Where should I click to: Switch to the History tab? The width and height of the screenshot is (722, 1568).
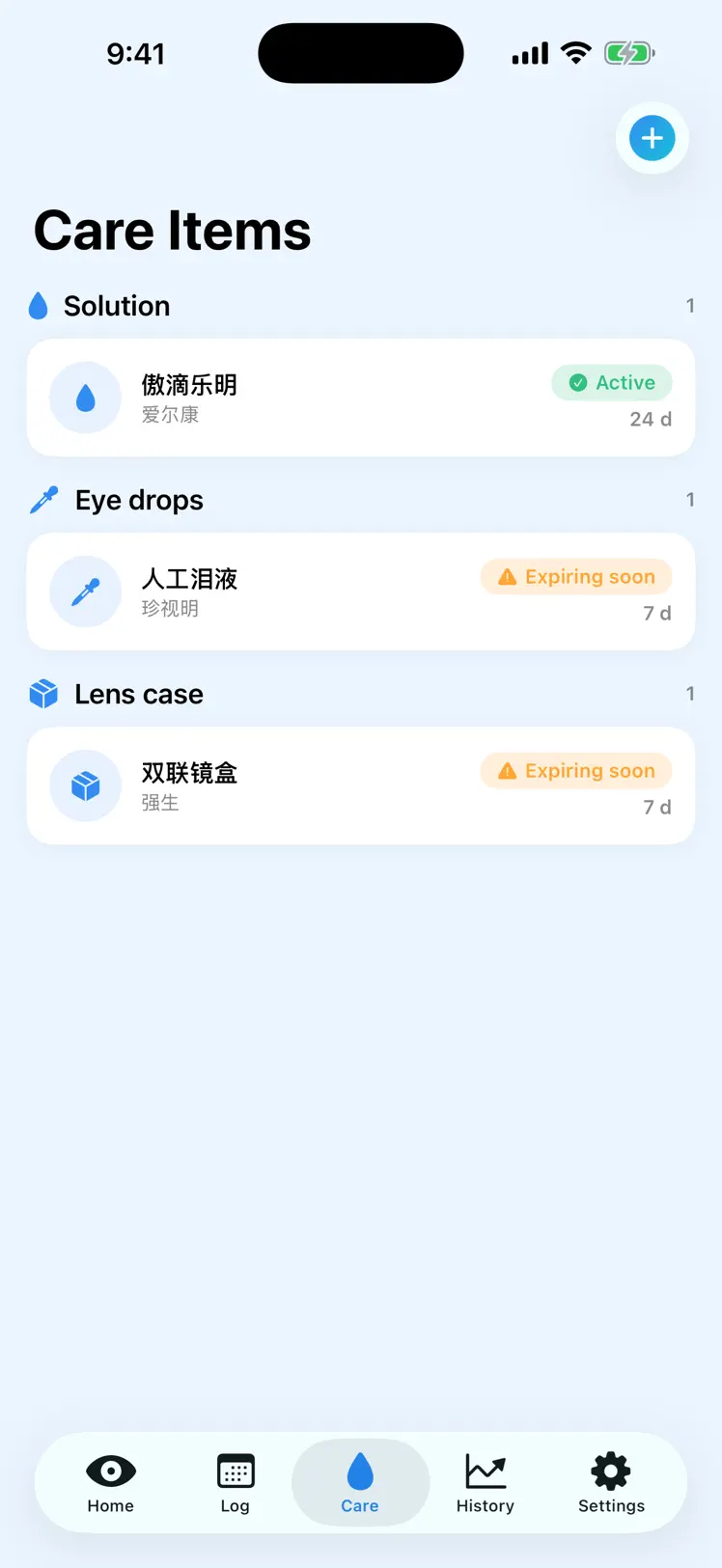tap(486, 1484)
